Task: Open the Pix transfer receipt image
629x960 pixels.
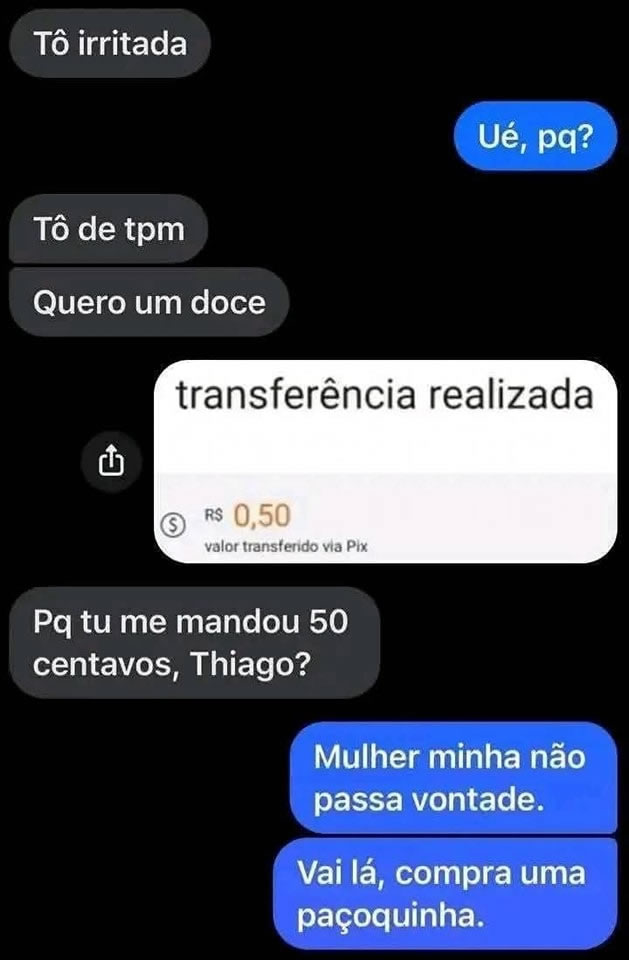Action: tap(383, 463)
